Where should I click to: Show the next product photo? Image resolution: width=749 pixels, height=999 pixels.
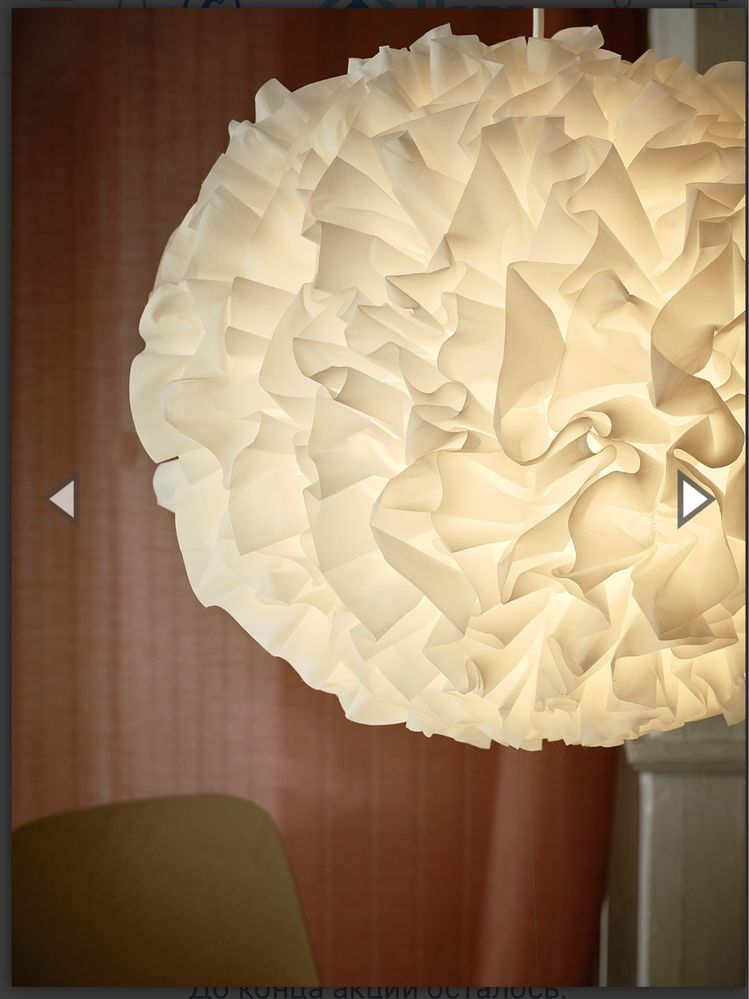(x=694, y=499)
